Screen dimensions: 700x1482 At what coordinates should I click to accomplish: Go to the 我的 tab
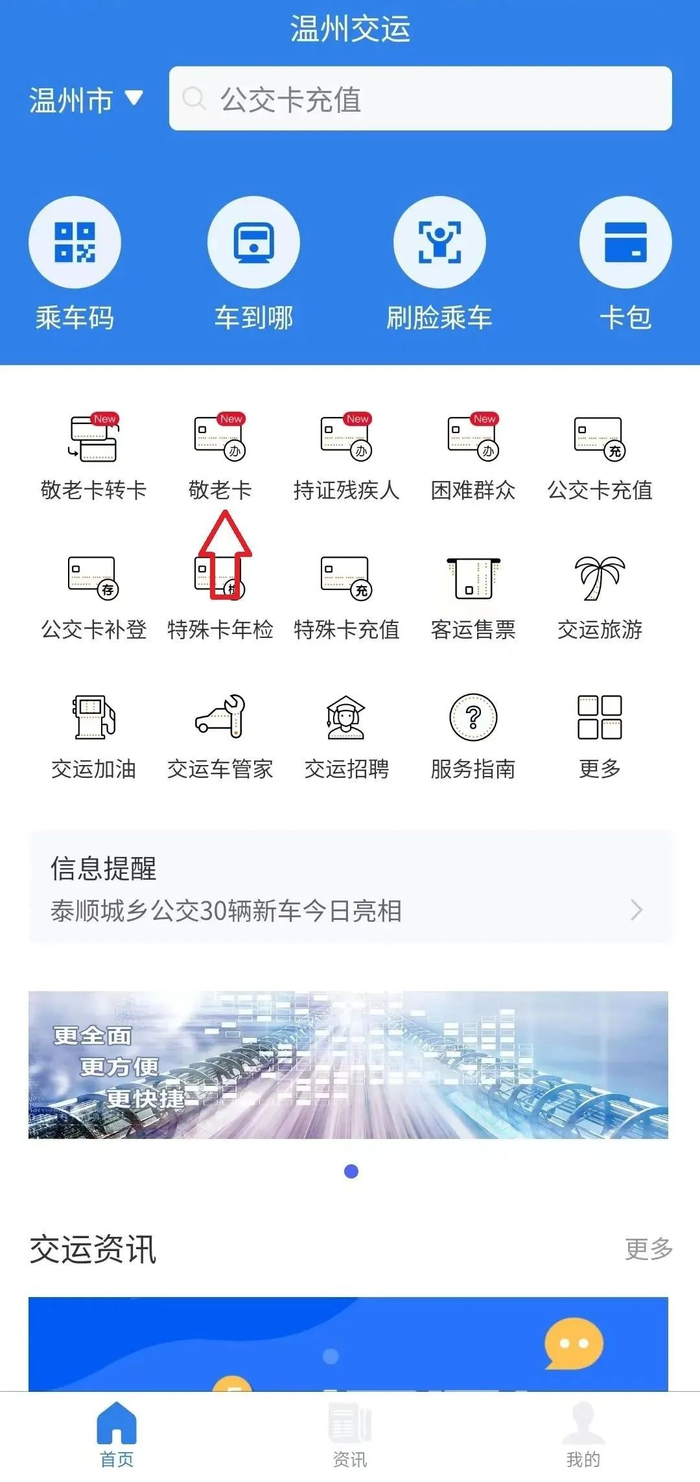[x=583, y=1435]
